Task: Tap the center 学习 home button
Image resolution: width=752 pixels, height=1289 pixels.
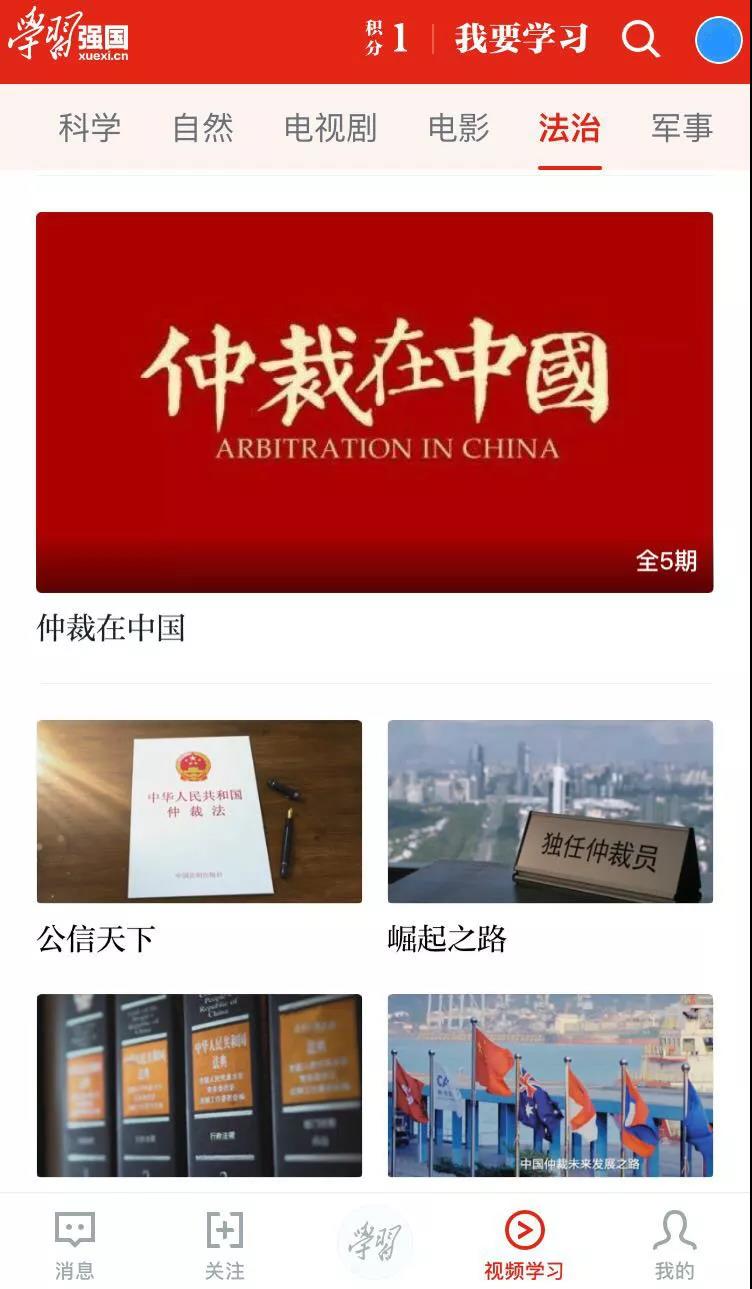Action: 374,1242
